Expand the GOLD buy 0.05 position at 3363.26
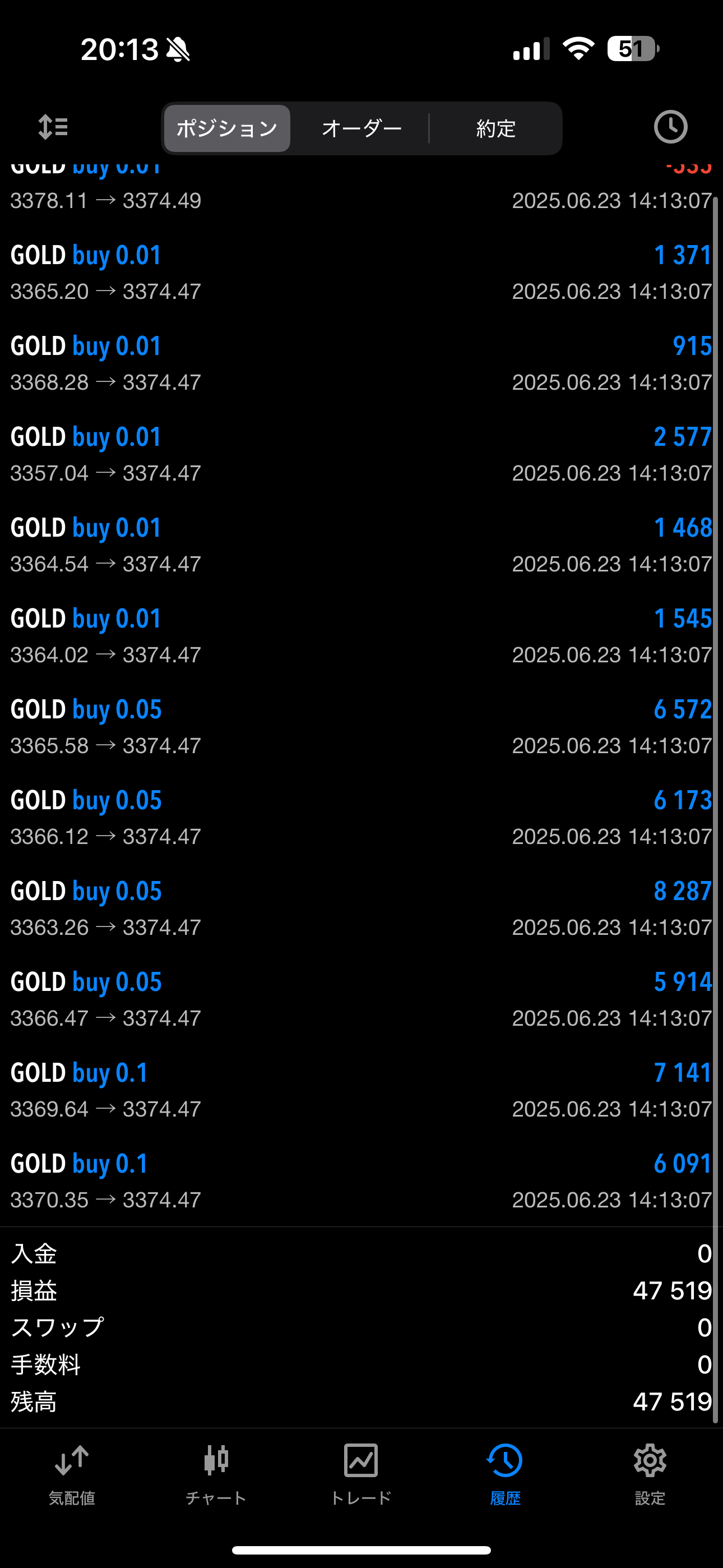The width and height of the screenshot is (723, 1568). pos(361,909)
